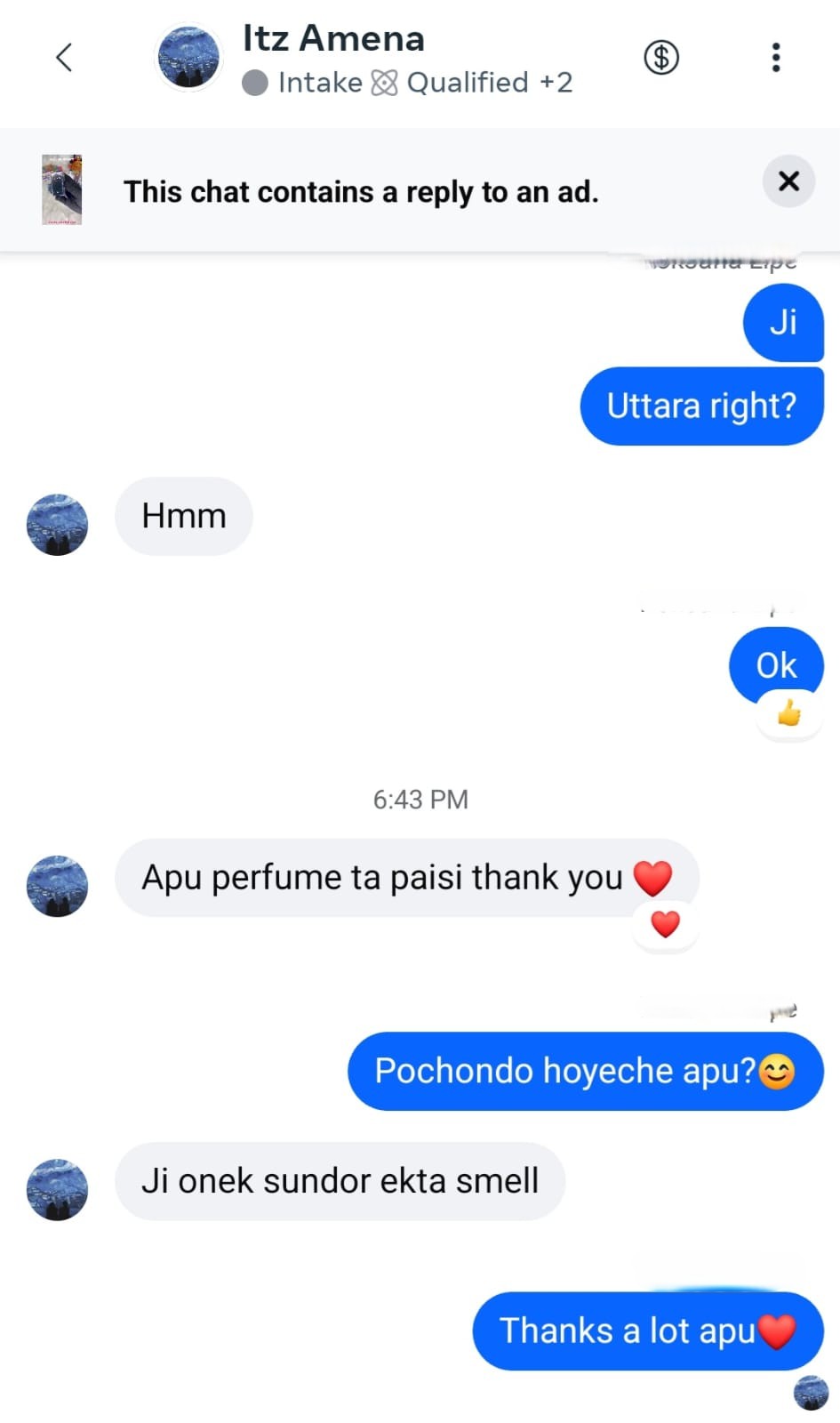Viewport: 840px width, 1423px height.
Task: Dismiss the ad reply banner
Action: point(788,181)
